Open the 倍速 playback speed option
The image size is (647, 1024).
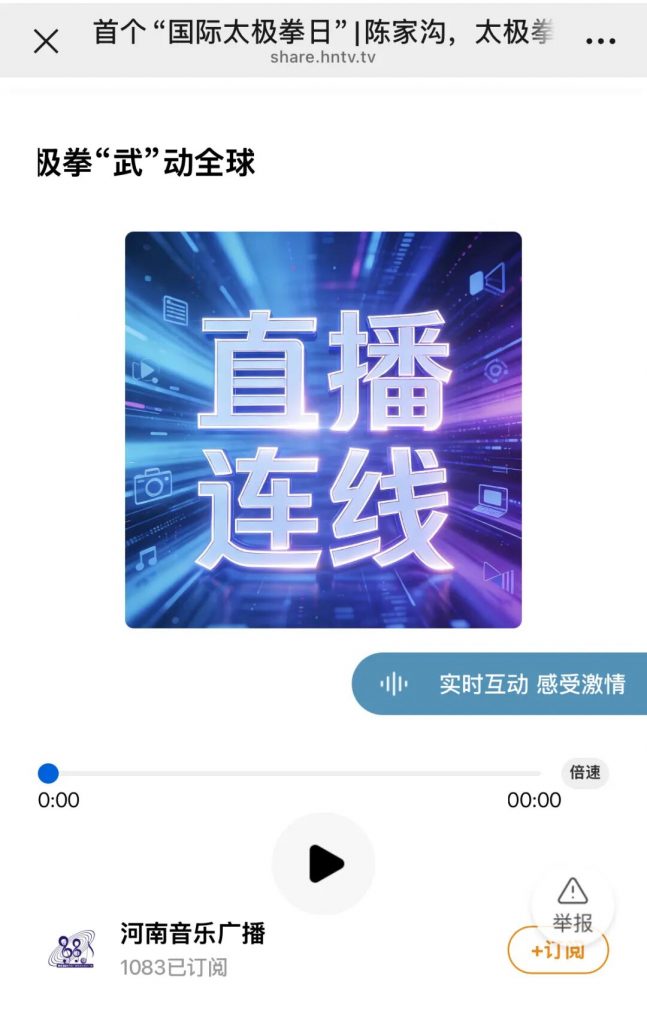coord(585,772)
